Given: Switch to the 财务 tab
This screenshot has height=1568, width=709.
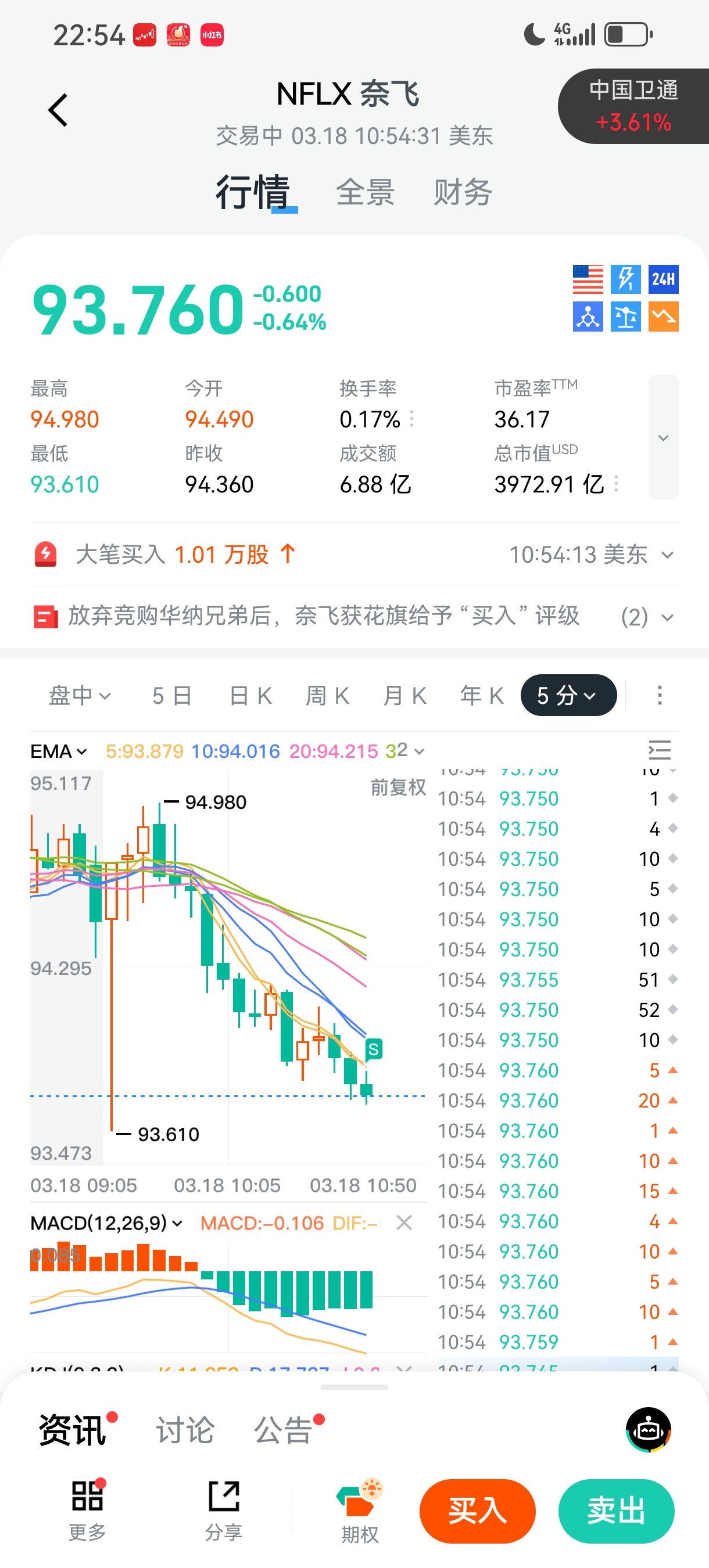Looking at the screenshot, I should click(x=463, y=192).
